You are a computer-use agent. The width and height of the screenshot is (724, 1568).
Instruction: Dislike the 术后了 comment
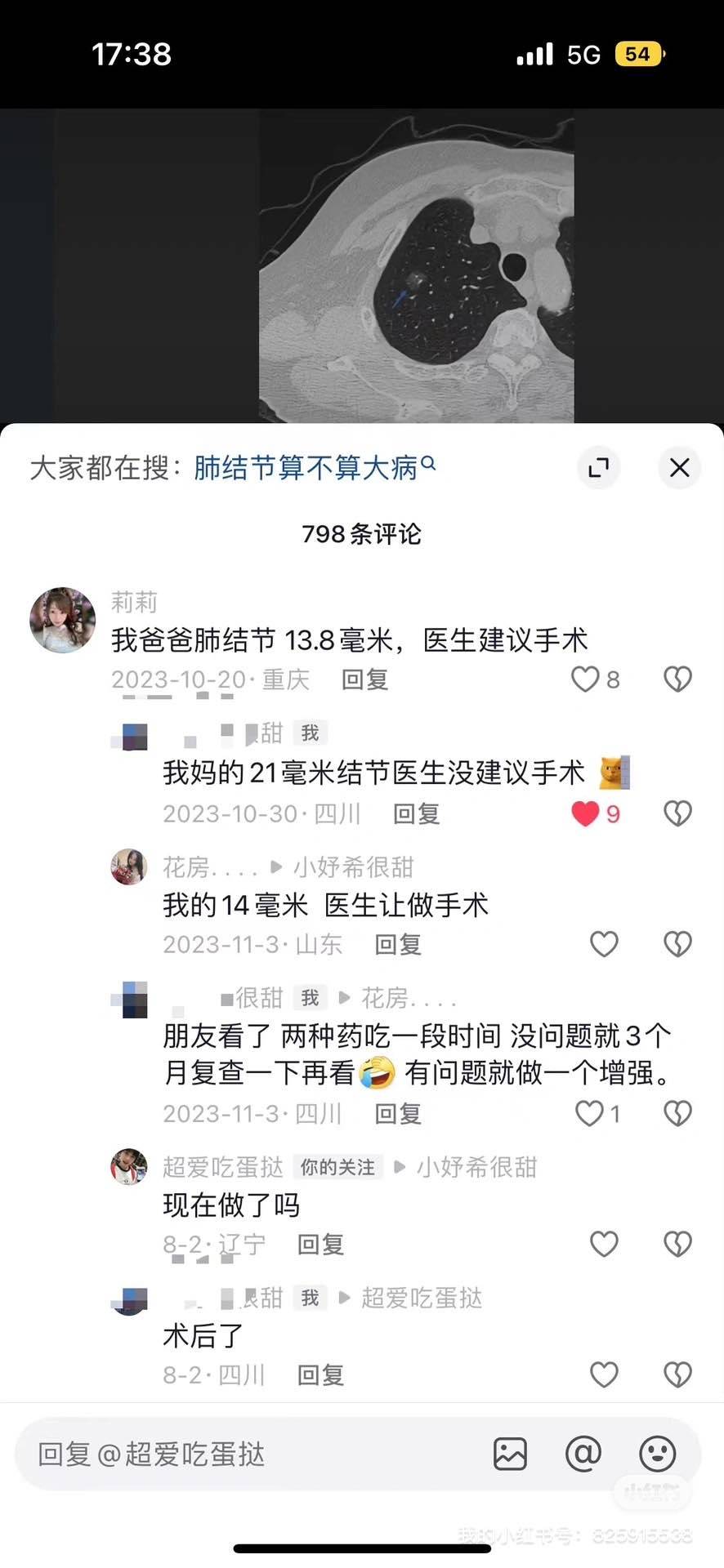pos(677,1374)
